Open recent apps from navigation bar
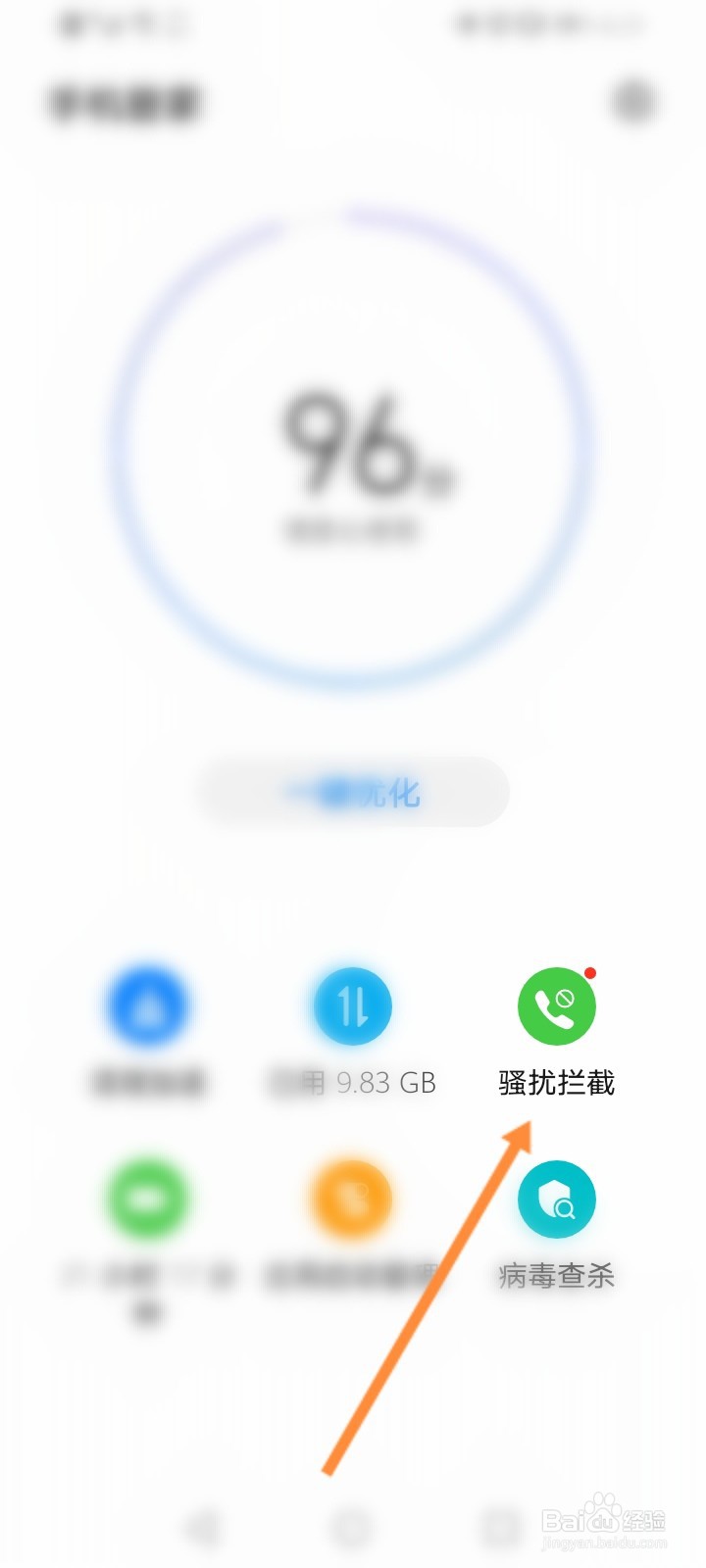This screenshot has height=1568, width=706. click(x=500, y=1525)
